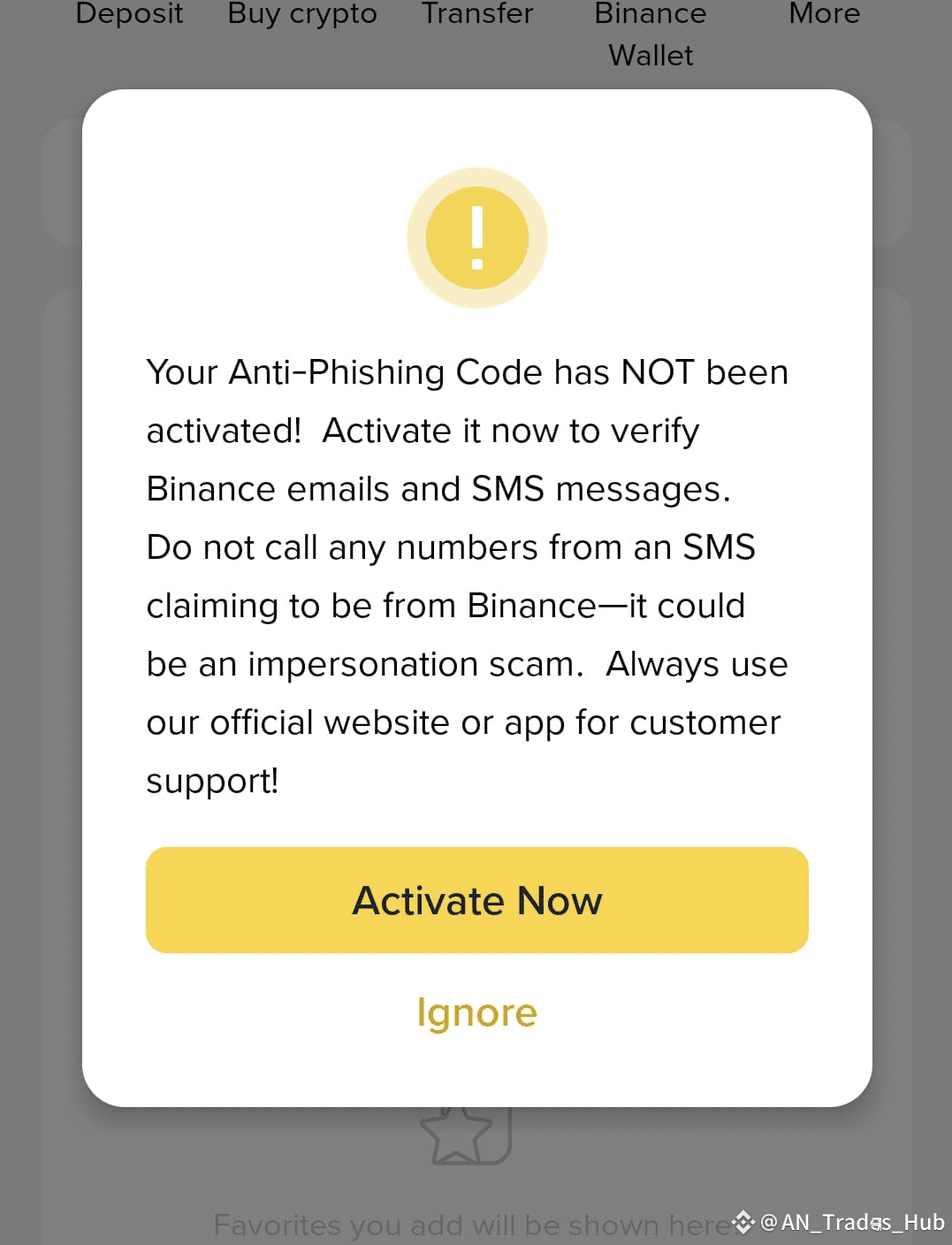Open the Buy crypto dropdown
Screen dimensions: 952x1245
pos(301,13)
